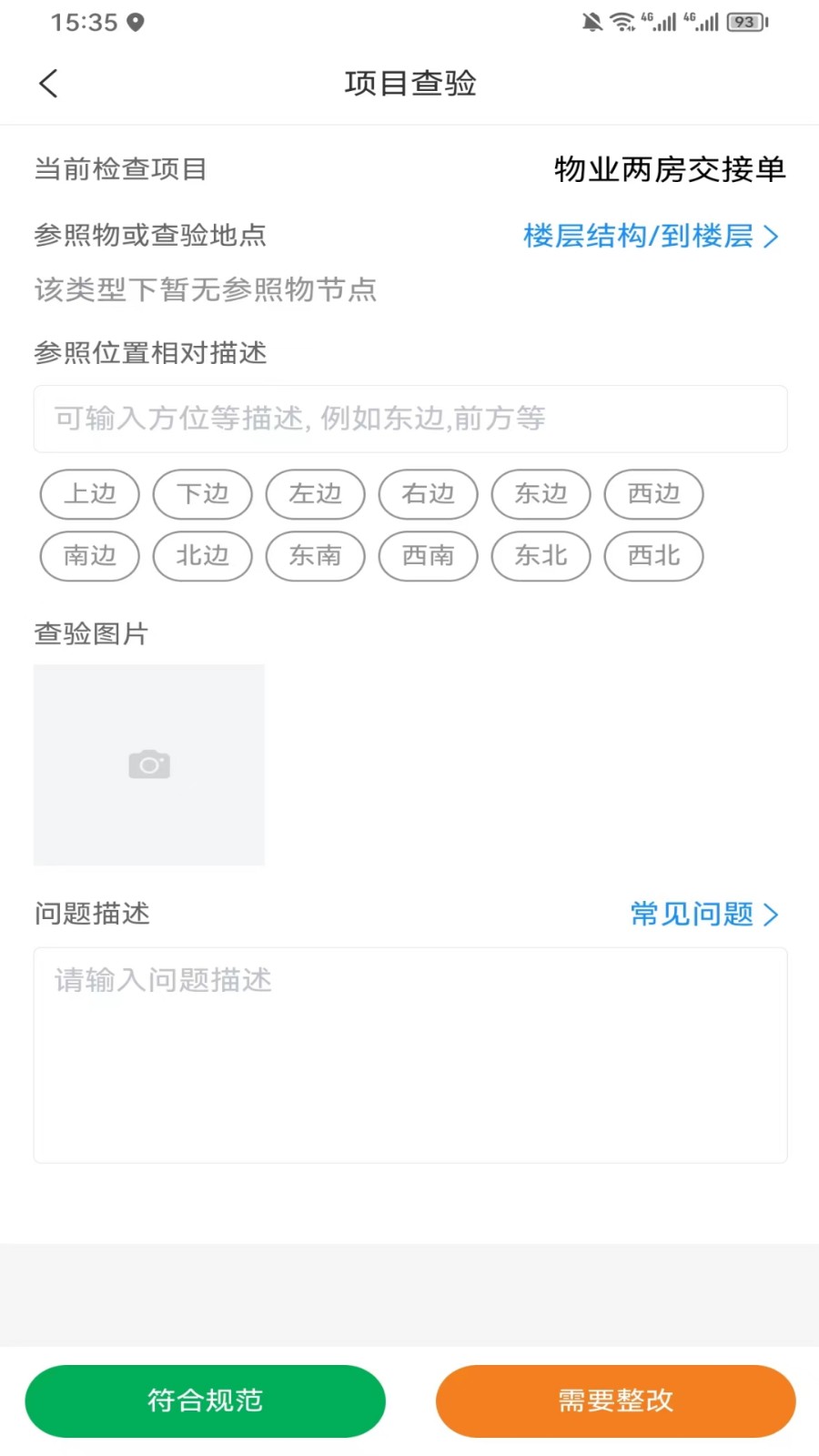Add an inspection photo with the camera tile

coord(149,764)
